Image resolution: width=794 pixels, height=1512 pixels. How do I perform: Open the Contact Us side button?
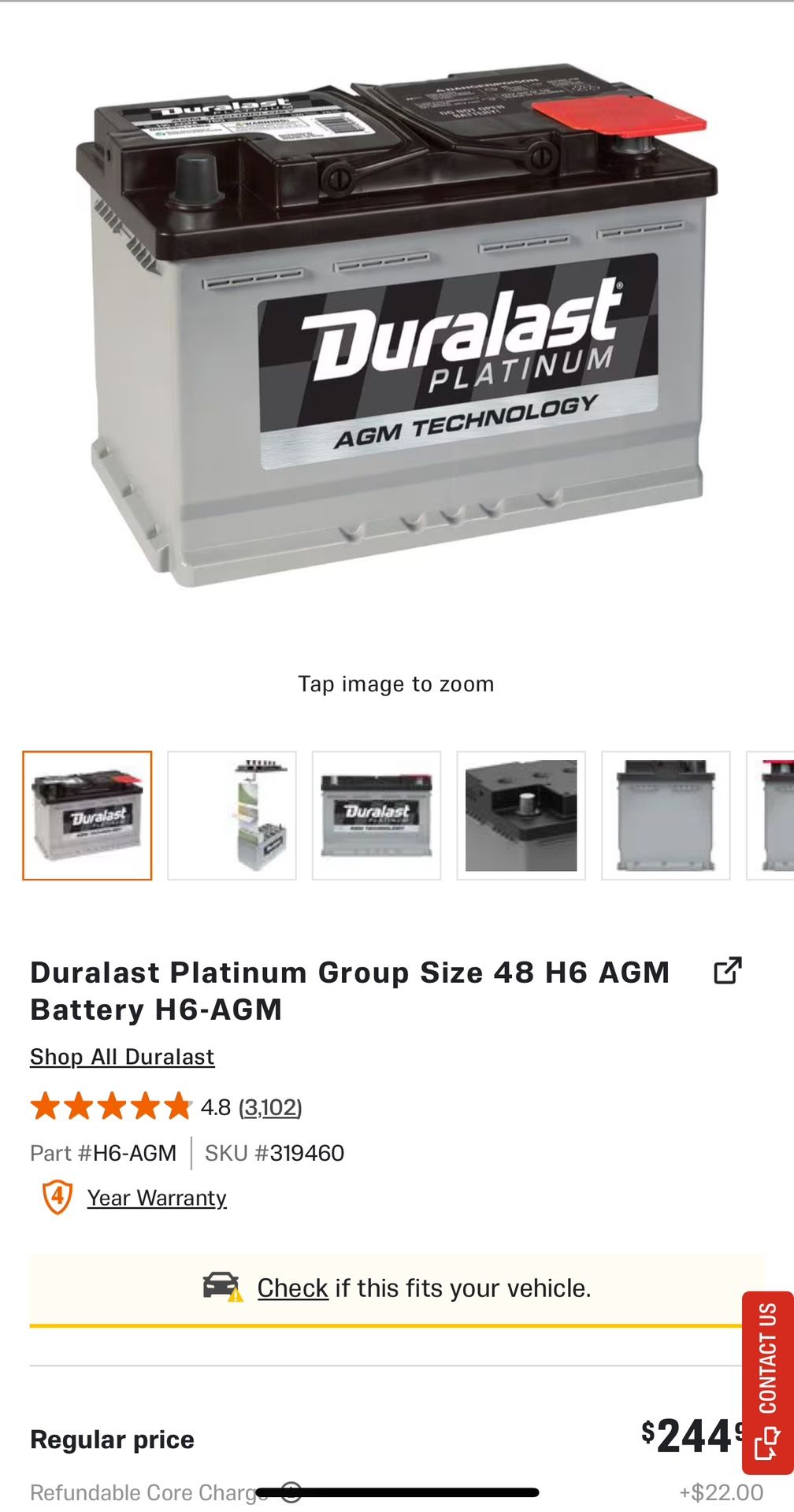[767, 1383]
